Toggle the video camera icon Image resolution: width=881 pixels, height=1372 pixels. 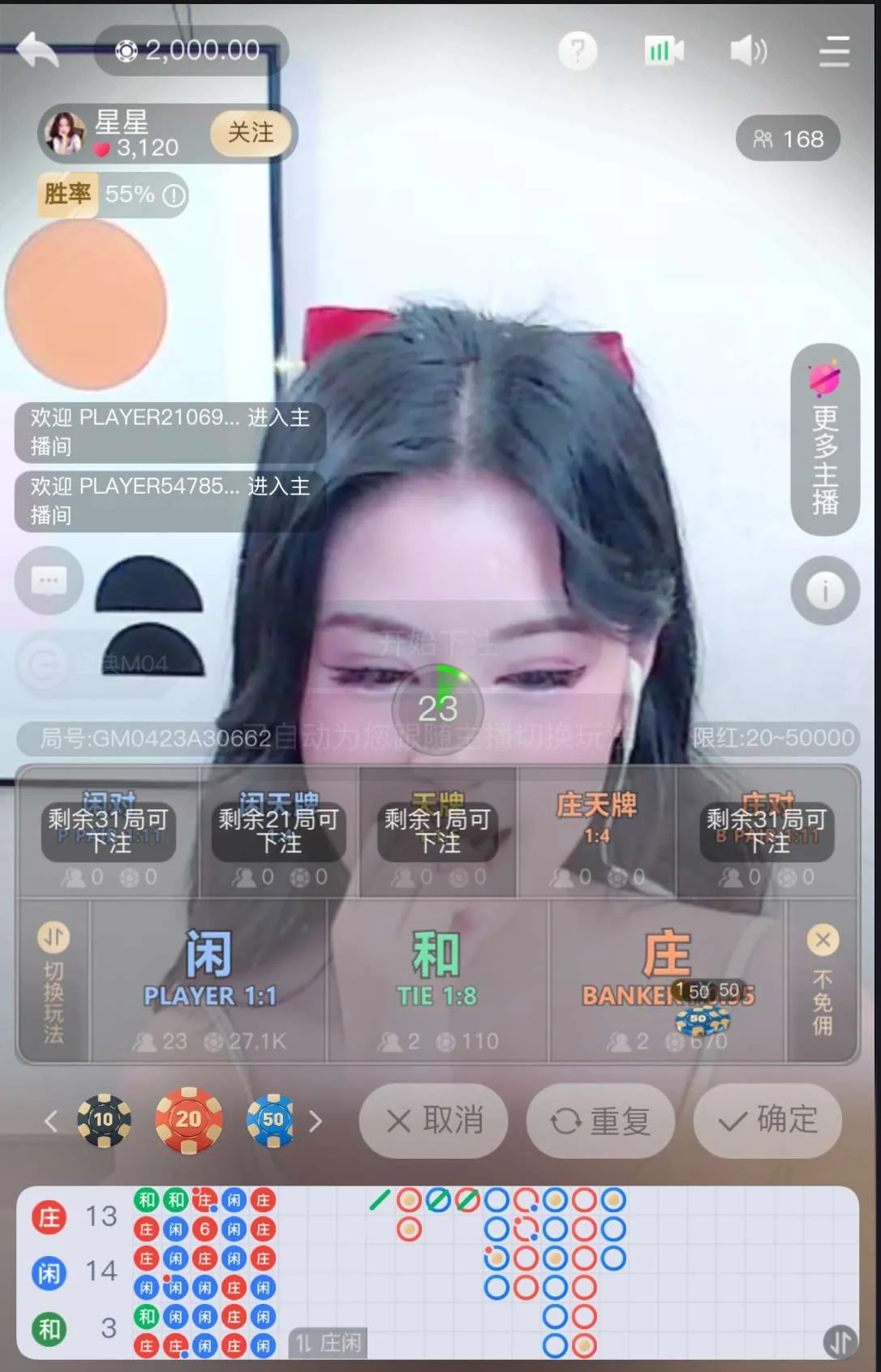point(664,51)
